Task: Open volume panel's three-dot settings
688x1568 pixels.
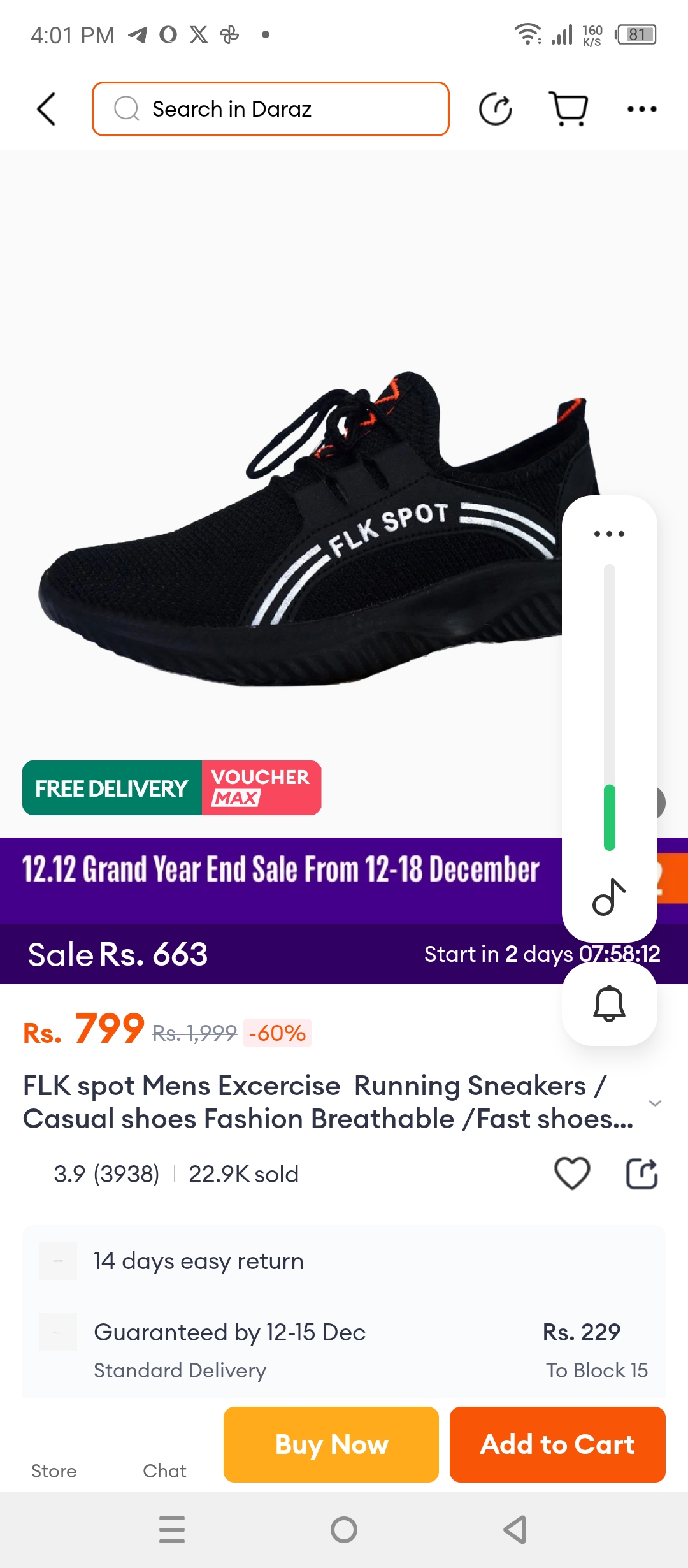Action: click(609, 534)
